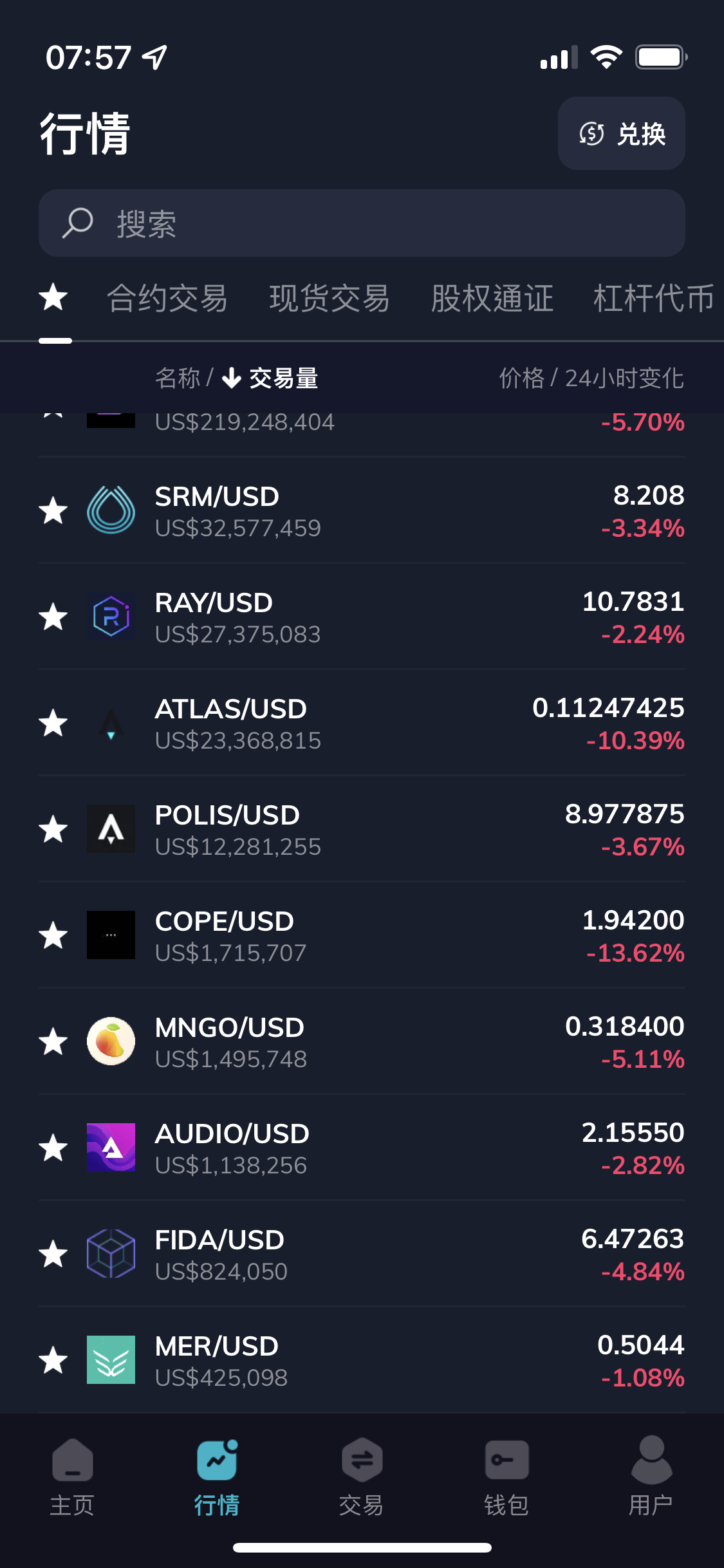Unfavorite RAY/USD via its star
The width and height of the screenshot is (724, 1568).
(53, 617)
